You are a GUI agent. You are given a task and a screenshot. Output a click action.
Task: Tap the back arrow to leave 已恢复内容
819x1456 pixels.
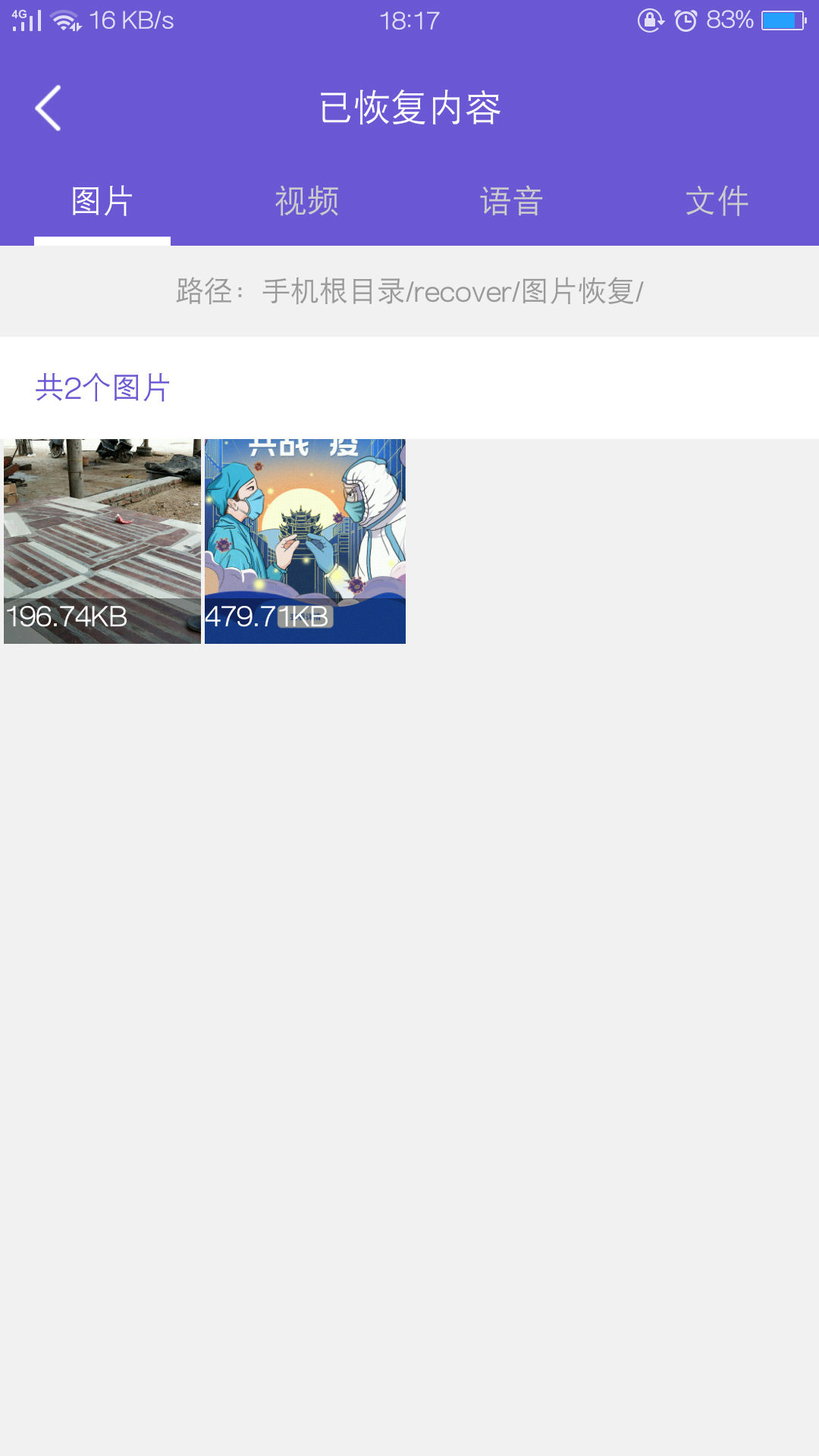click(49, 108)
